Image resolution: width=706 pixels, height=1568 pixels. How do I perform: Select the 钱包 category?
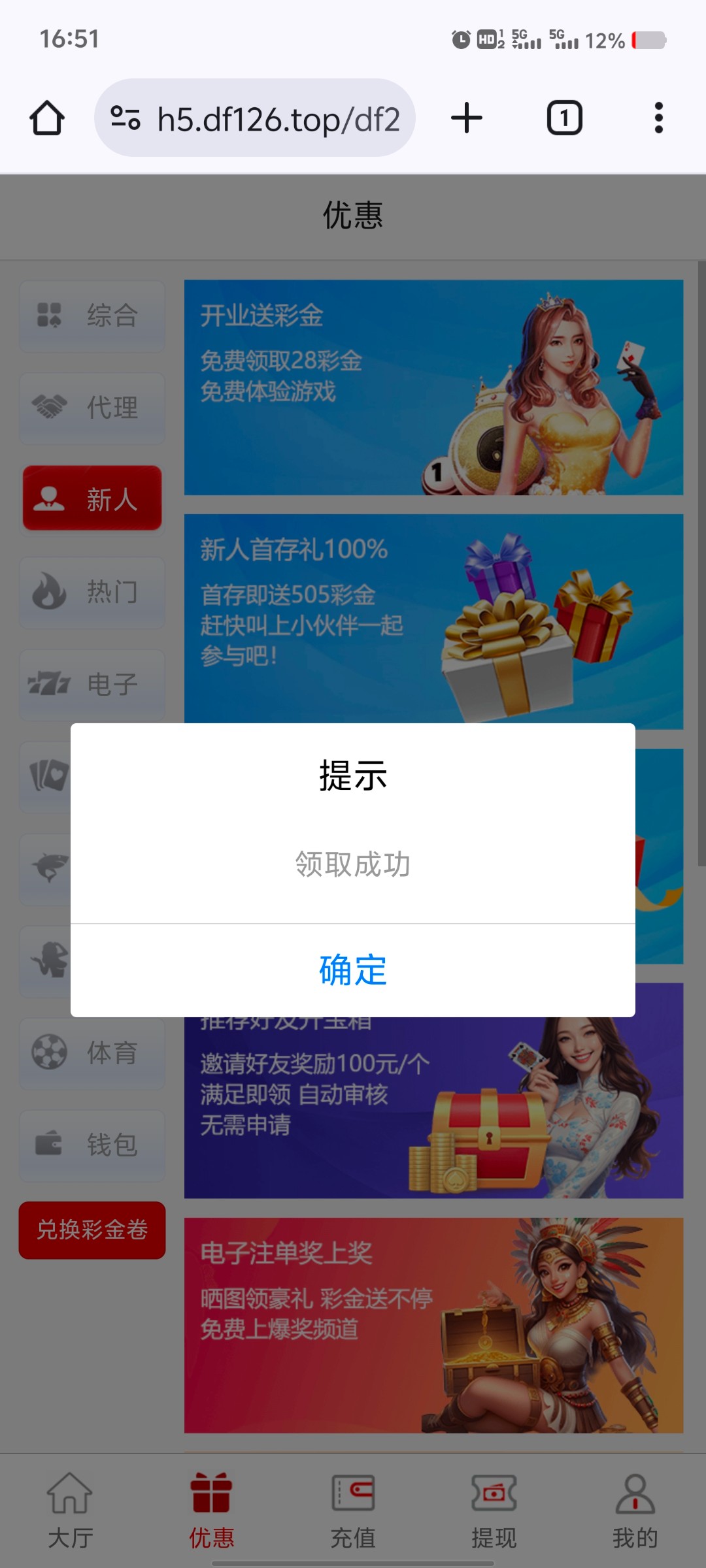pyautogui.click(x=92, y=1145)
